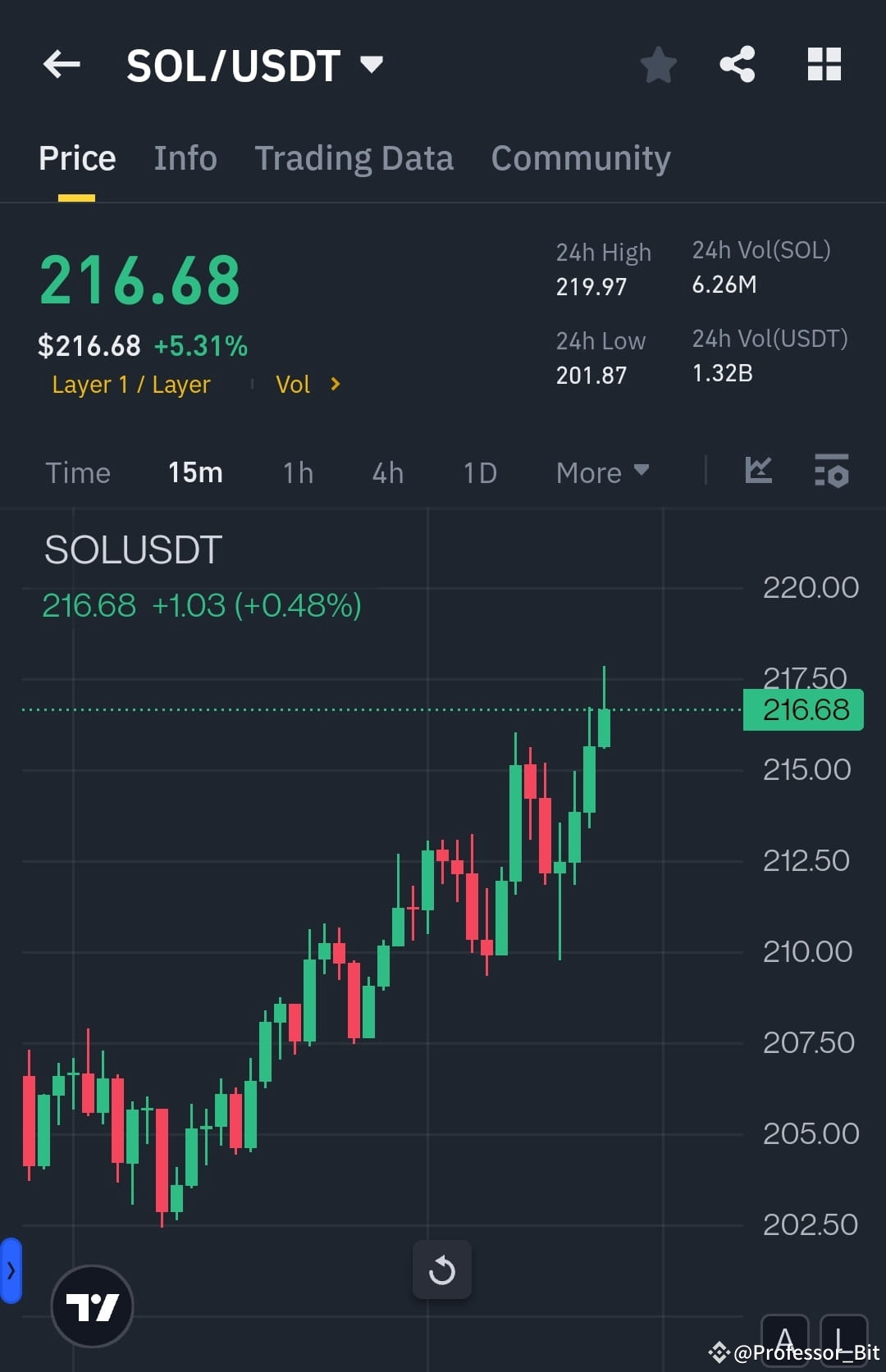Open TradingView via its logo icon
This screenshot has height=1372, width=886.
[x=92, y=1306]
